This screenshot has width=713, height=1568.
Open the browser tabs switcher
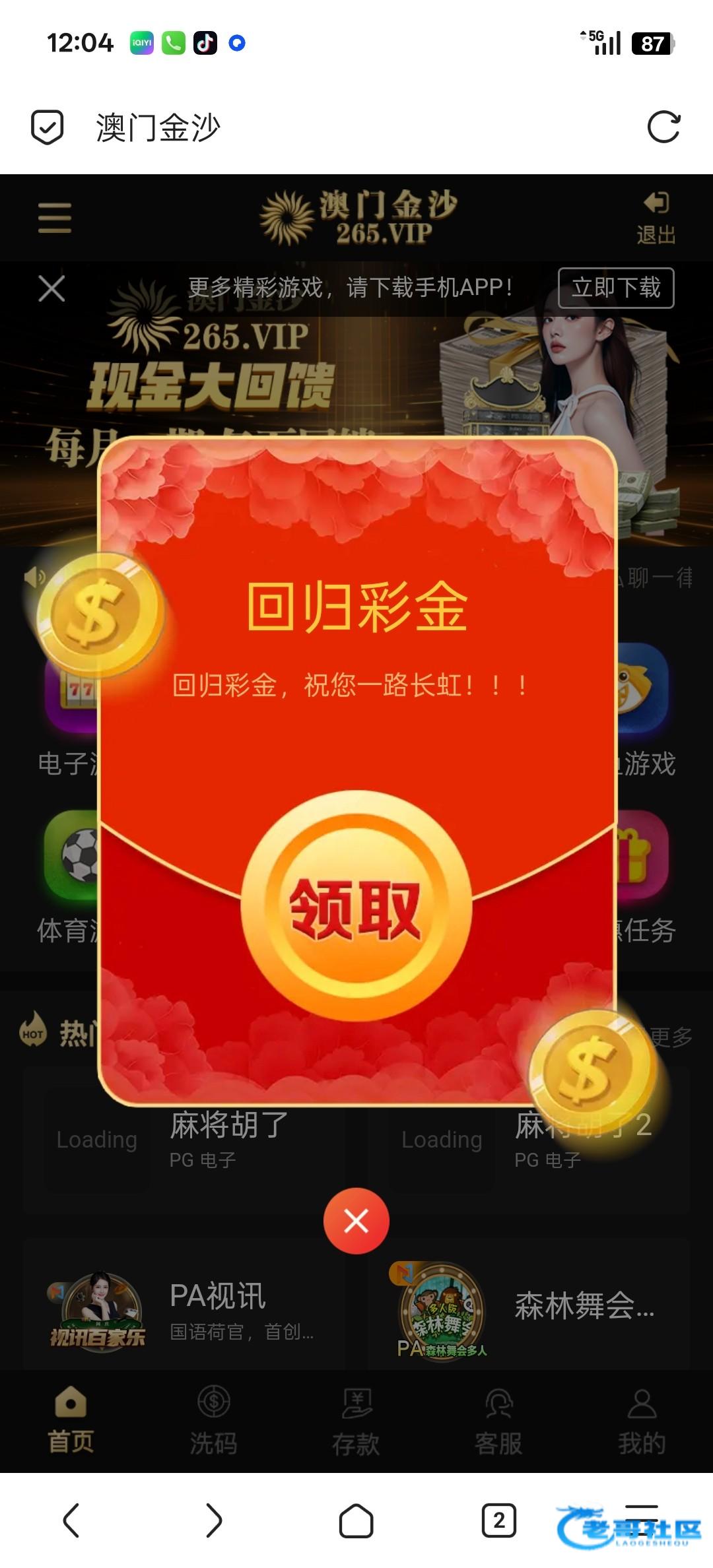[x=498, y=1520]
